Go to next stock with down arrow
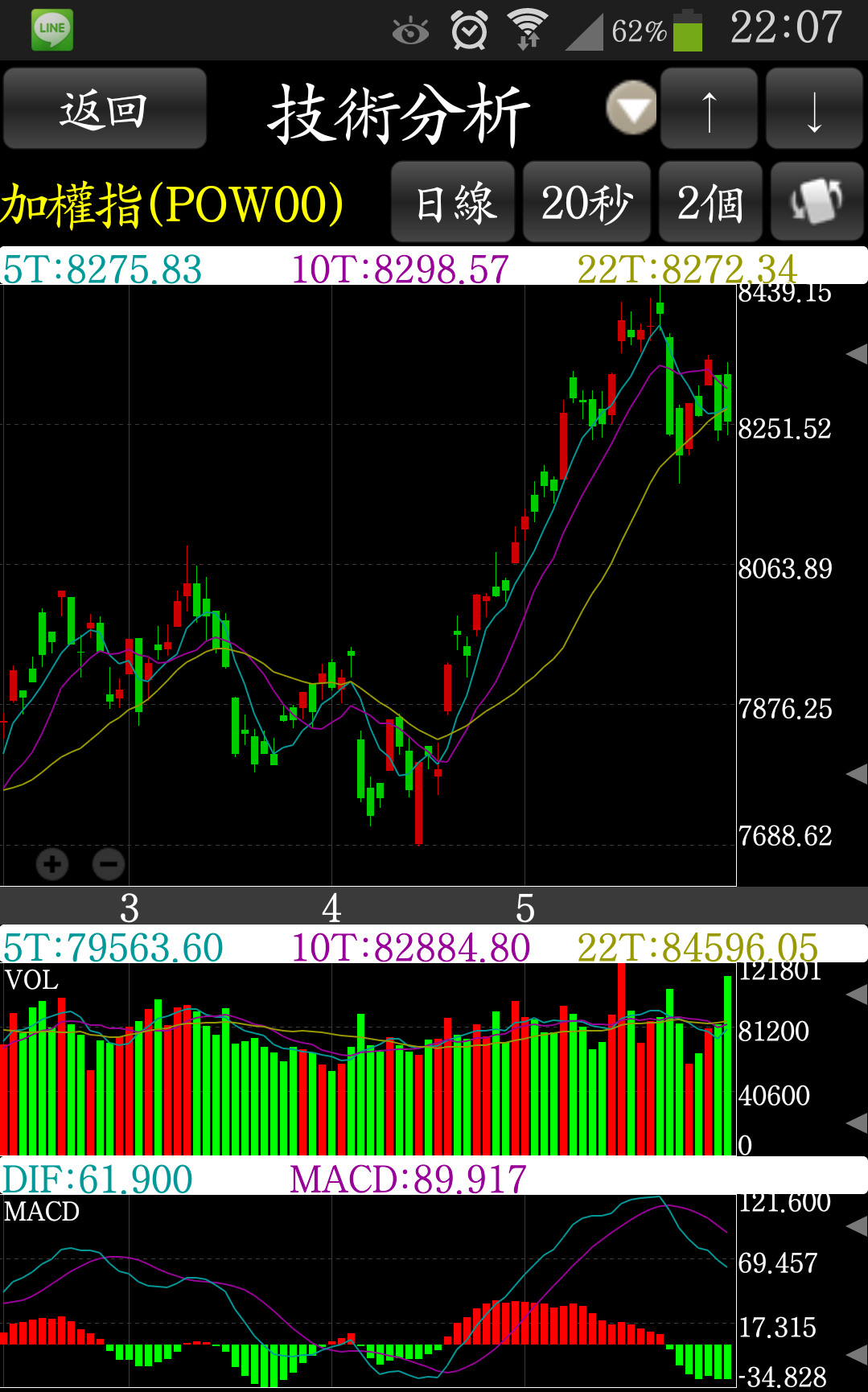This screenshot has height=1392, width=868. click(814, 109)
